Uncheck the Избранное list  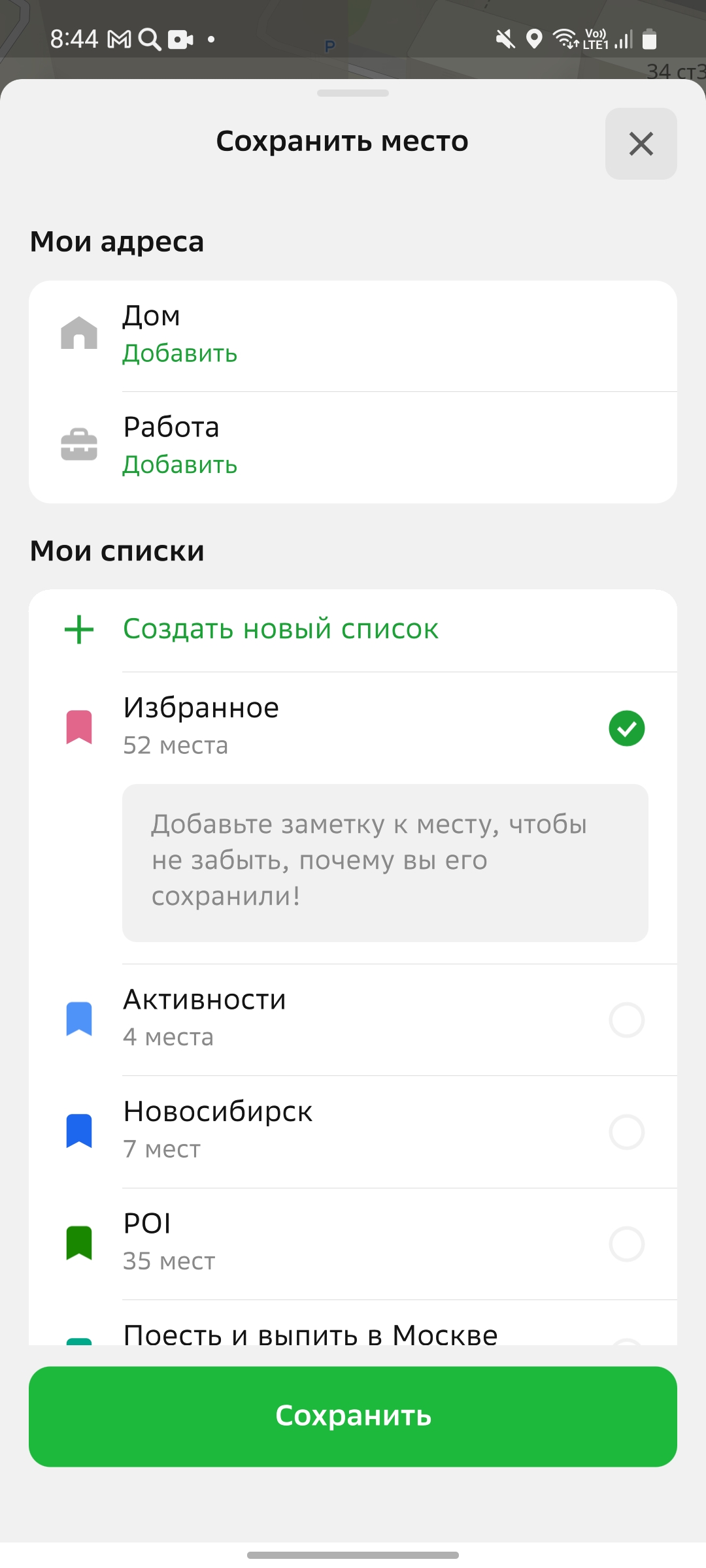click(x=626, y=728)
